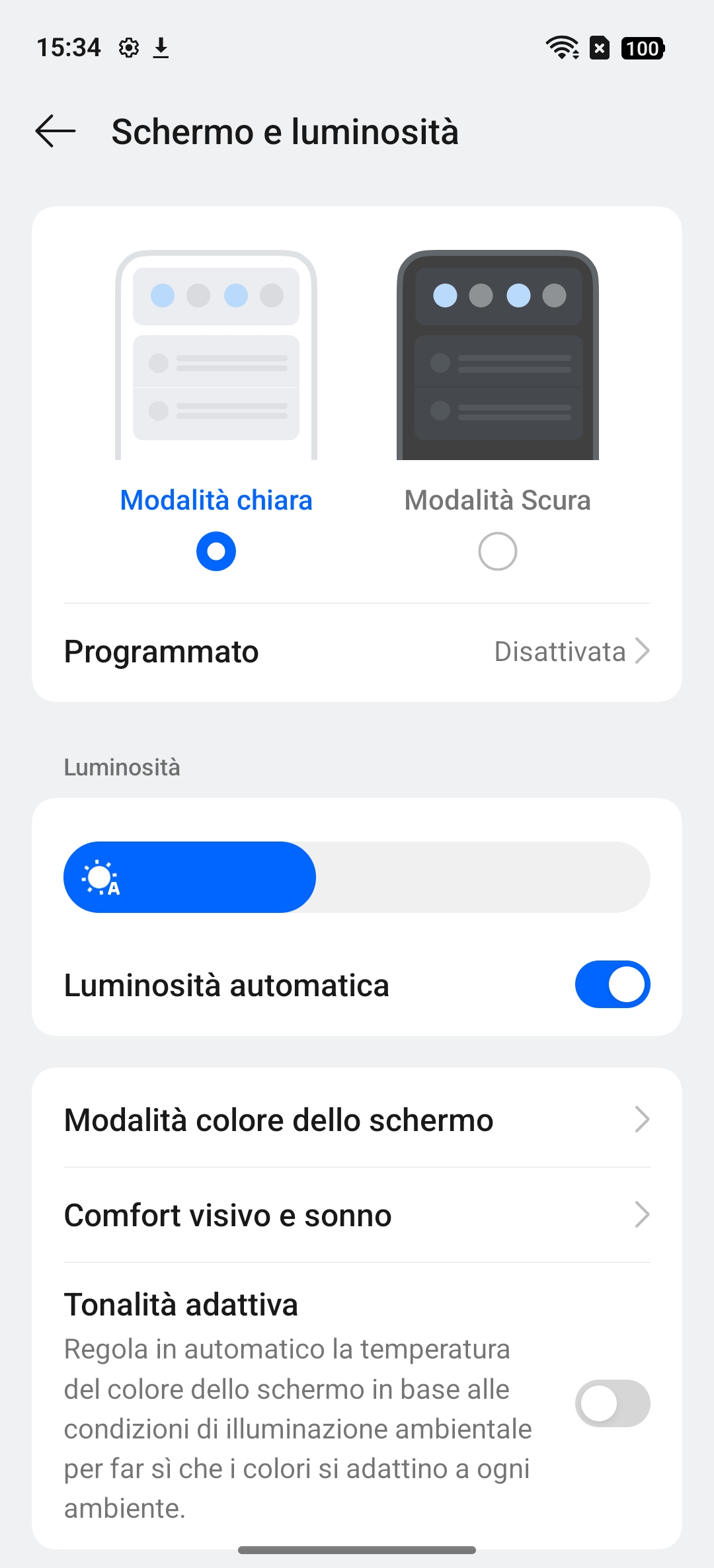The height and width of the screenshot is (1568, 714).
Task: Switch to Modalità Scura
Action: 497,551
